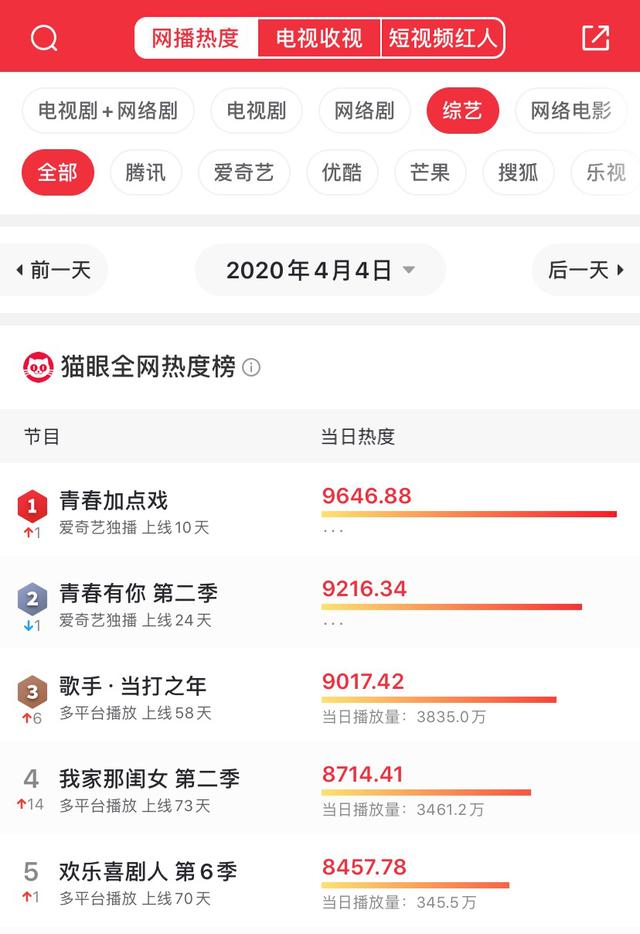Select the 电视剧+网络剧 category
Viewport: 640px width, 934px height.
[108, 111]
